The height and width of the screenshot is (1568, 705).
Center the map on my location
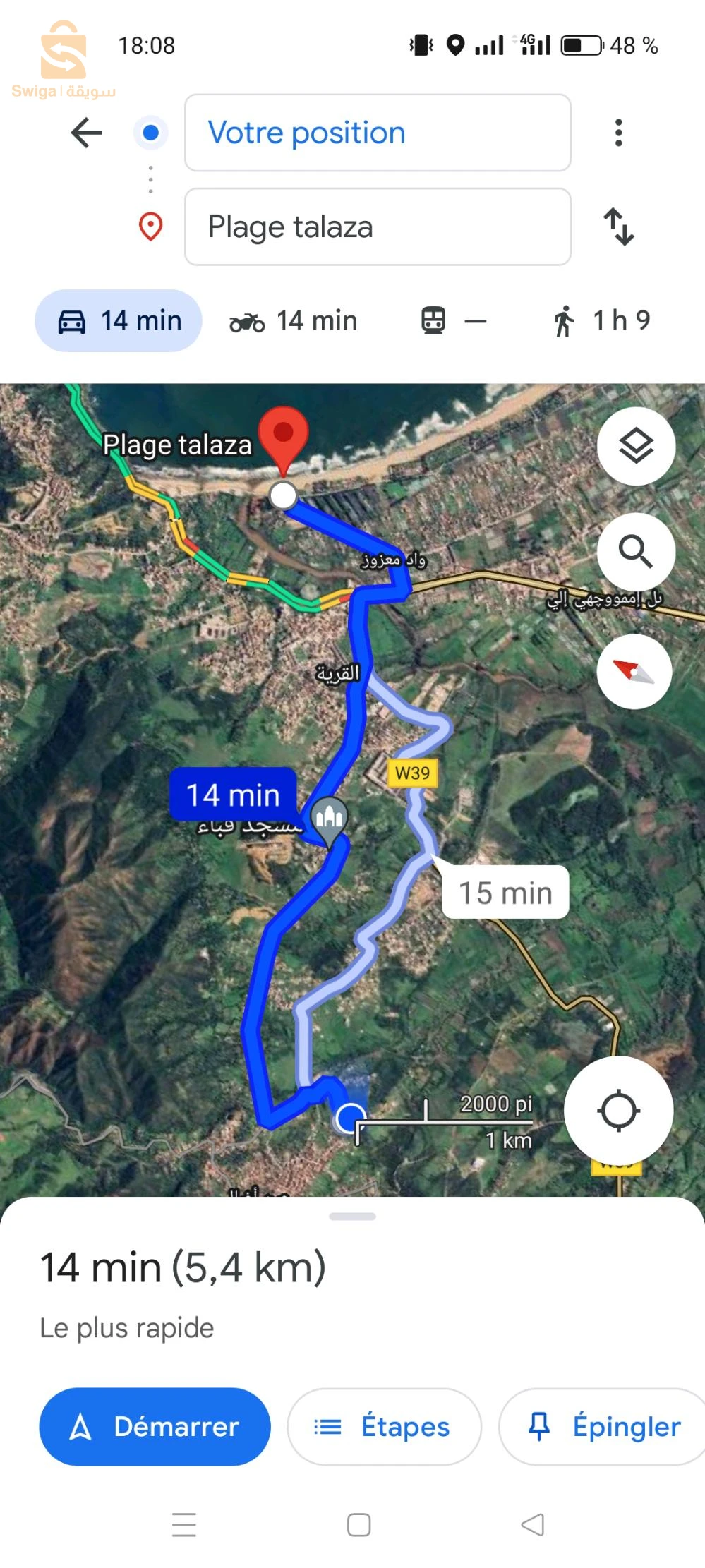618,1111
